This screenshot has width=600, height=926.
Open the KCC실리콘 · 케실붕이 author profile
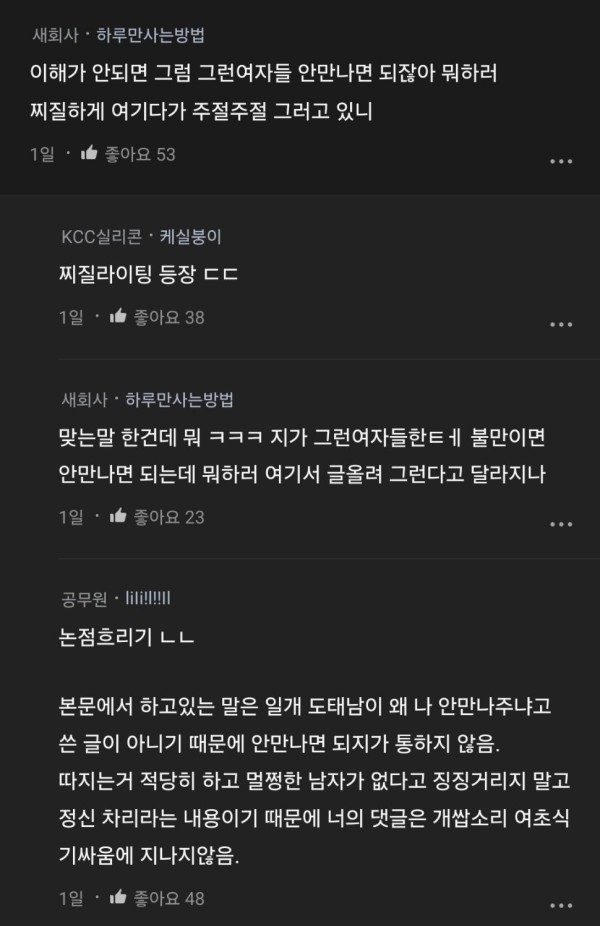(x=140, y=236)
